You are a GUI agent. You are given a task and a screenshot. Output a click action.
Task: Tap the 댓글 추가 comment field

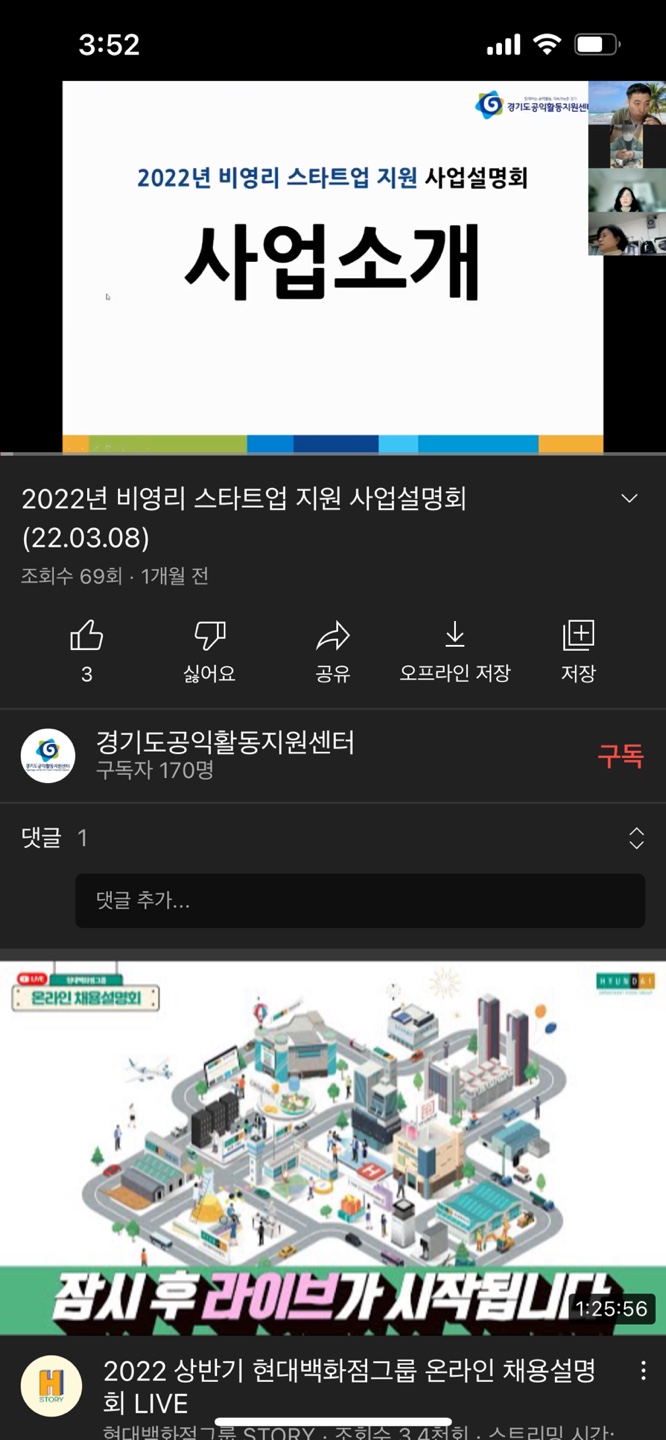pyautogui.click(x=360, y=900)
